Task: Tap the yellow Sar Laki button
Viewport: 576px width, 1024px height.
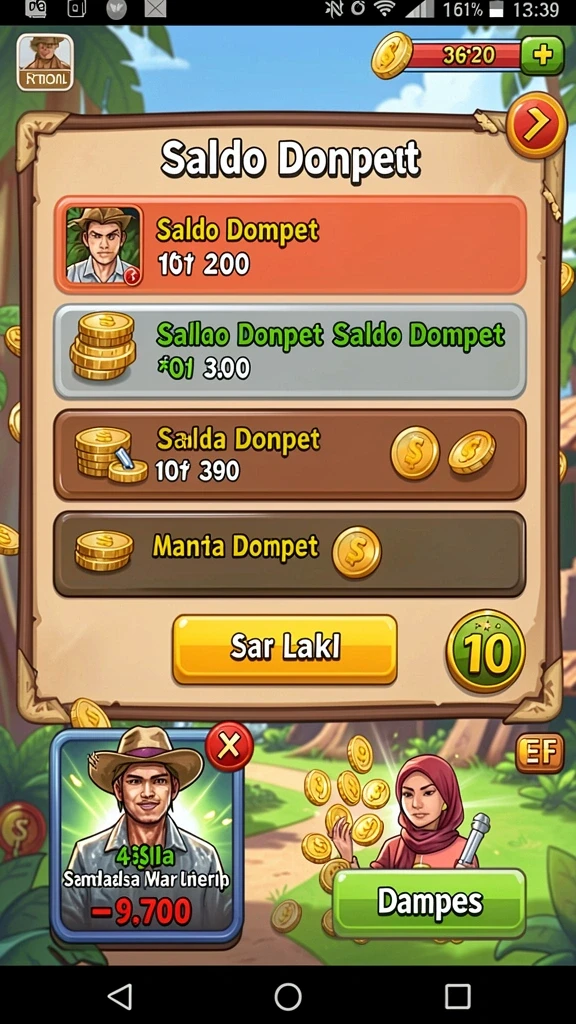Action: [x=285, y=649]
